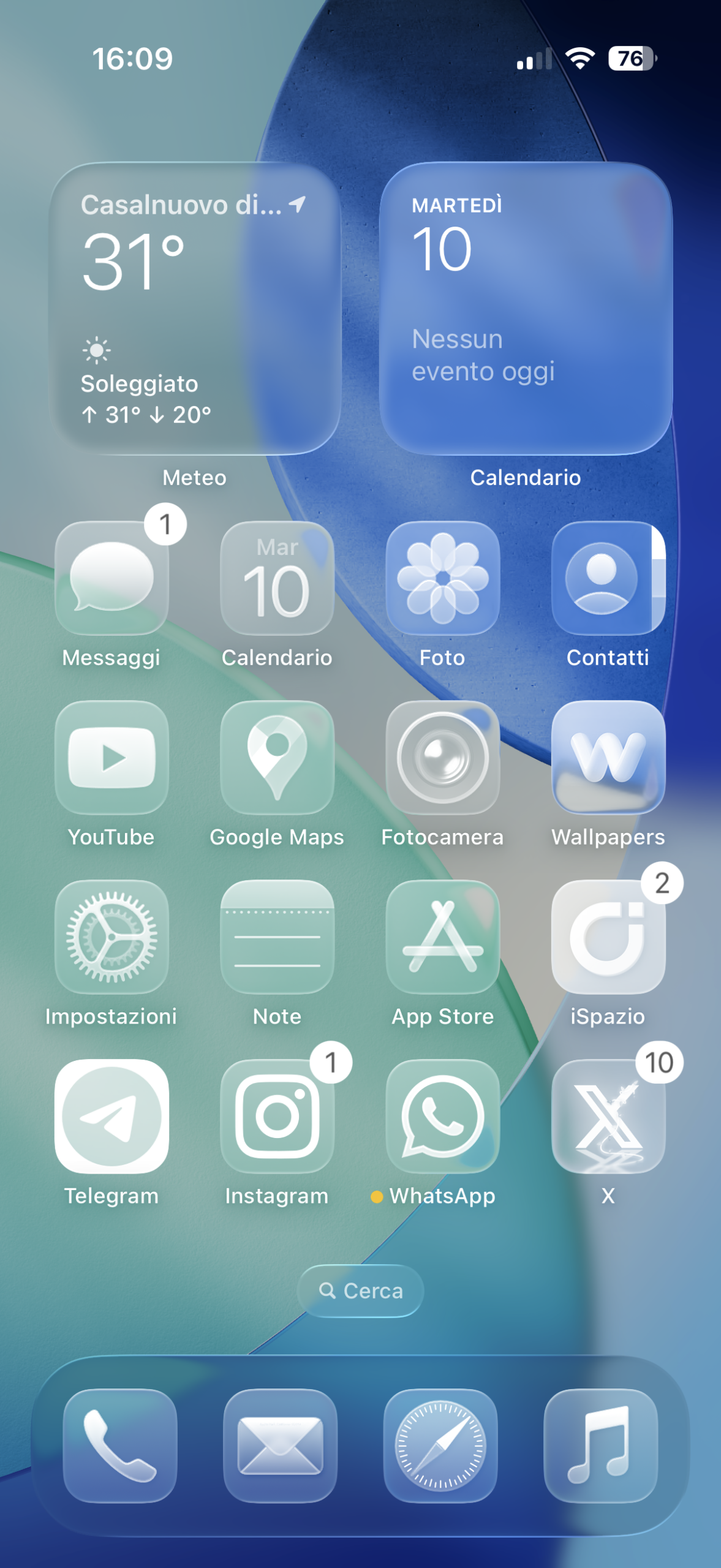Launch Google Maps
Screen dimensions: 721x1568
click(x=277, y=758)
